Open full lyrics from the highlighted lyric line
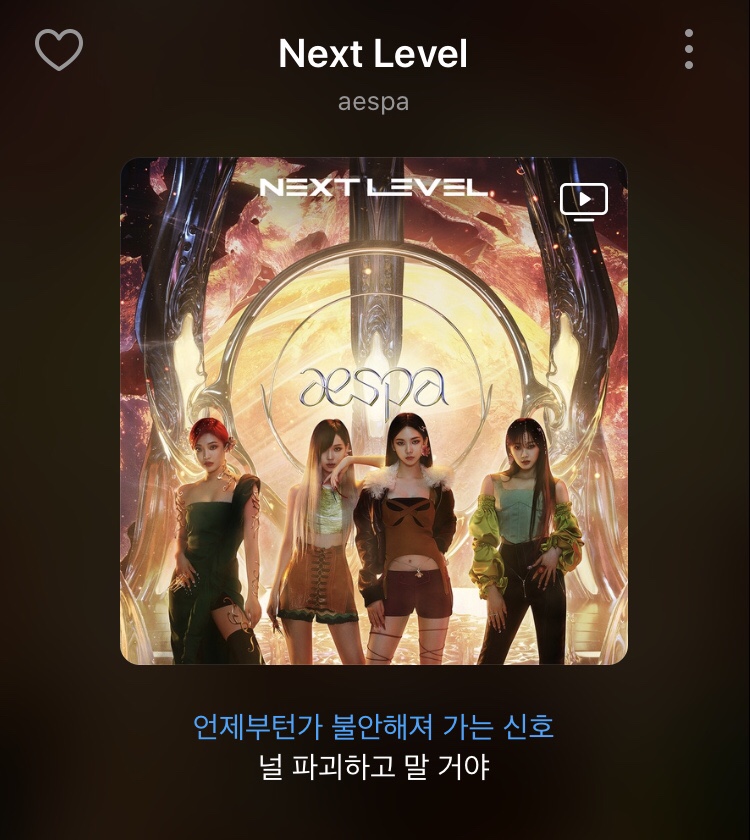 point(373,725)
